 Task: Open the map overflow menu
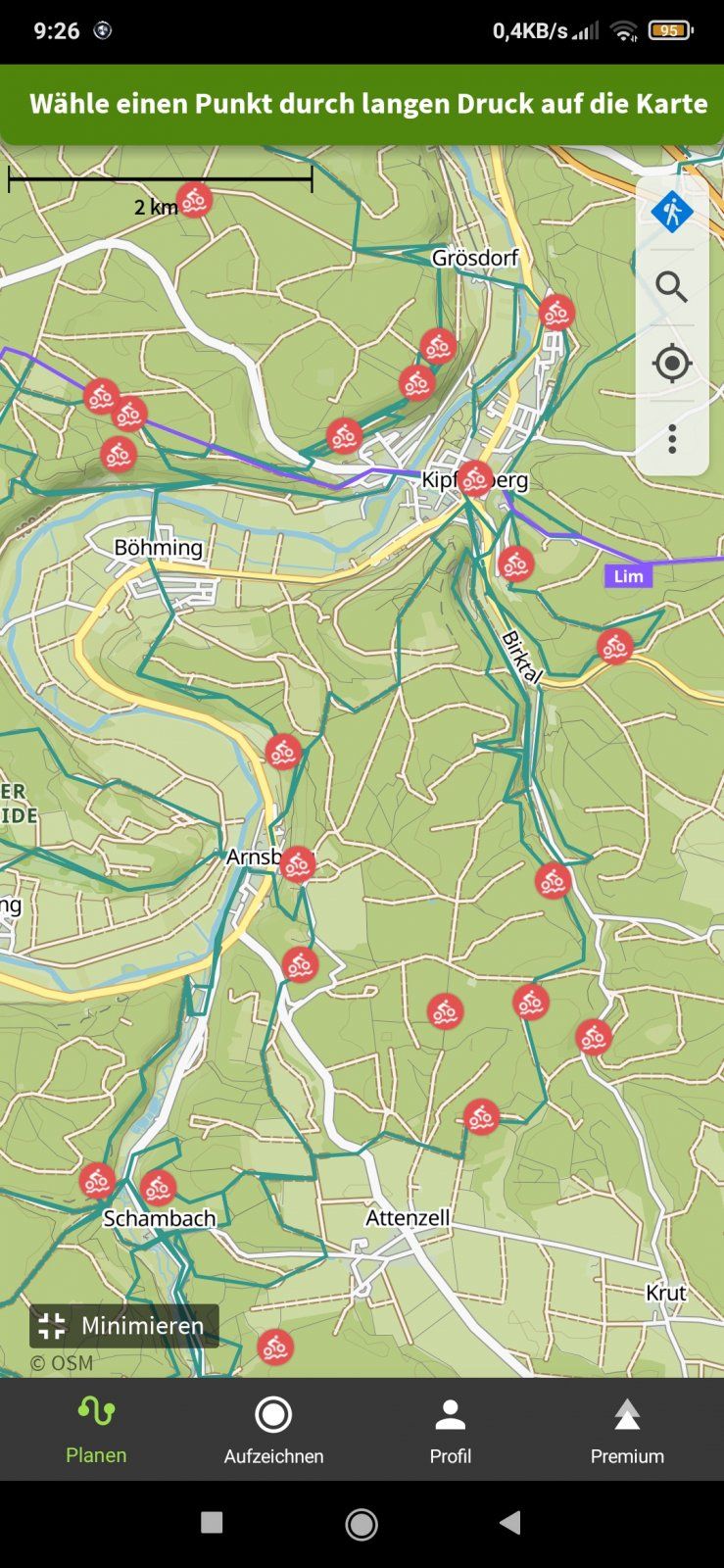click(672, 439)
